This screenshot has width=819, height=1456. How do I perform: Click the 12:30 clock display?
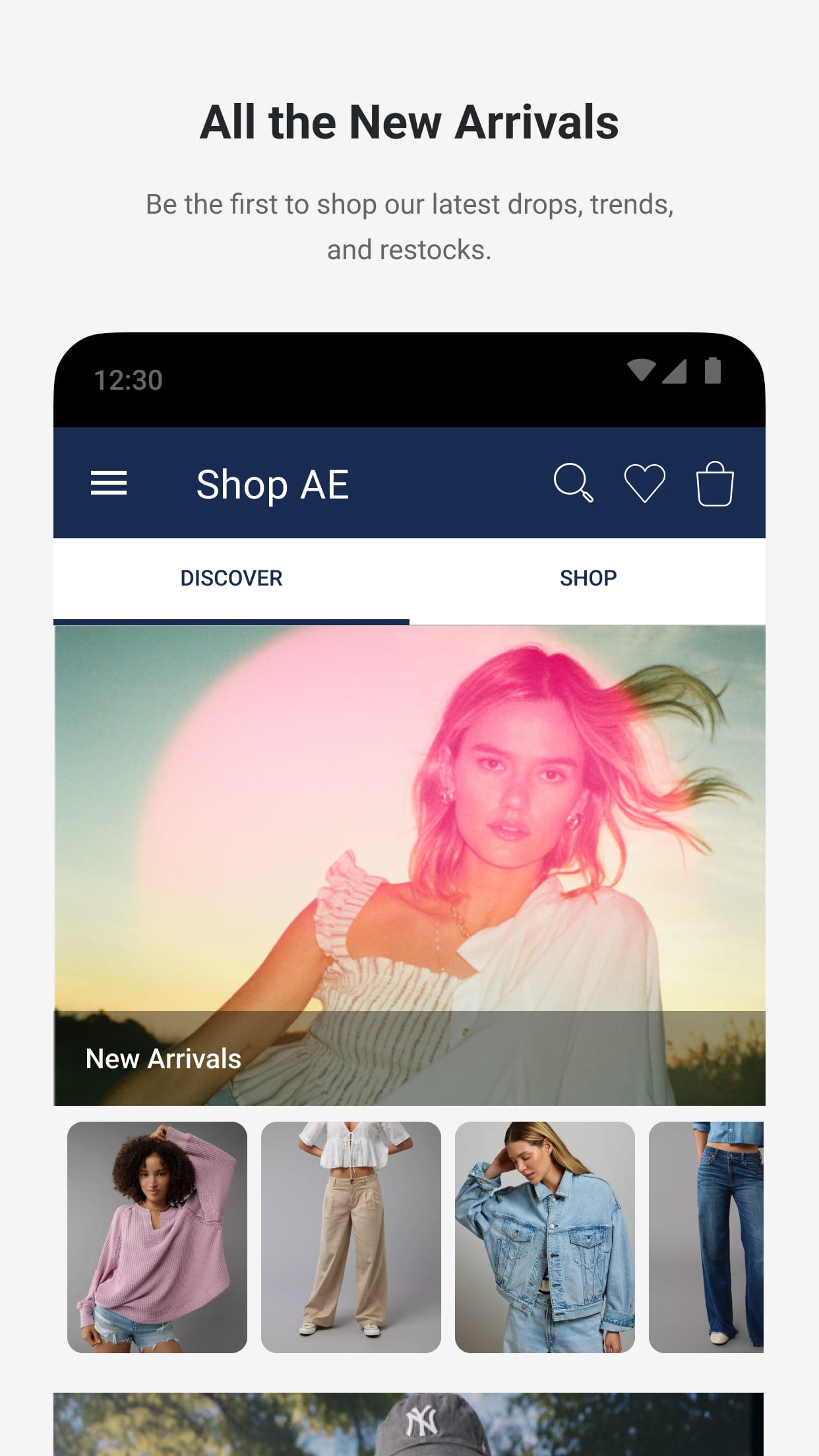[127, 379]
